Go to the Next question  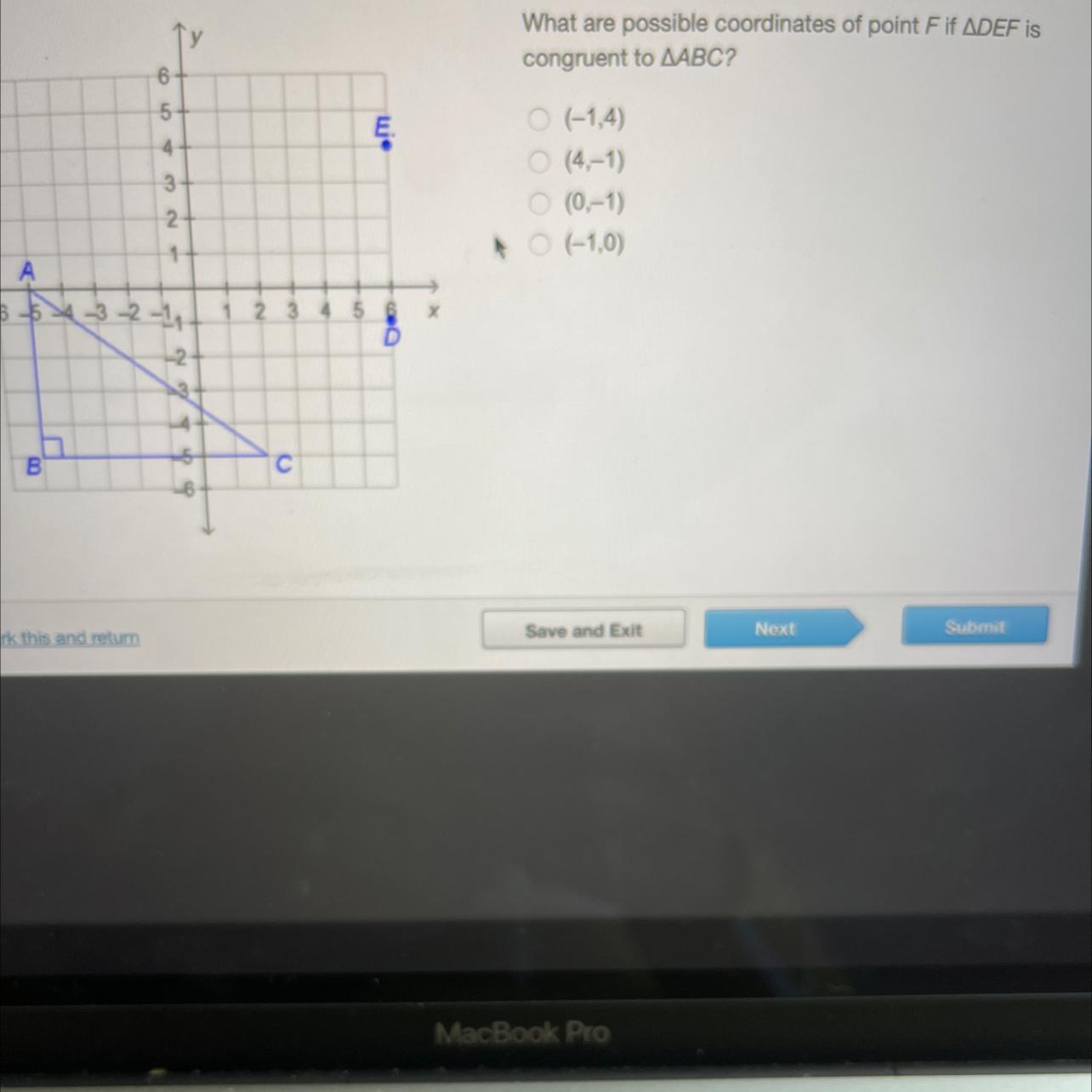coord(775,628)
